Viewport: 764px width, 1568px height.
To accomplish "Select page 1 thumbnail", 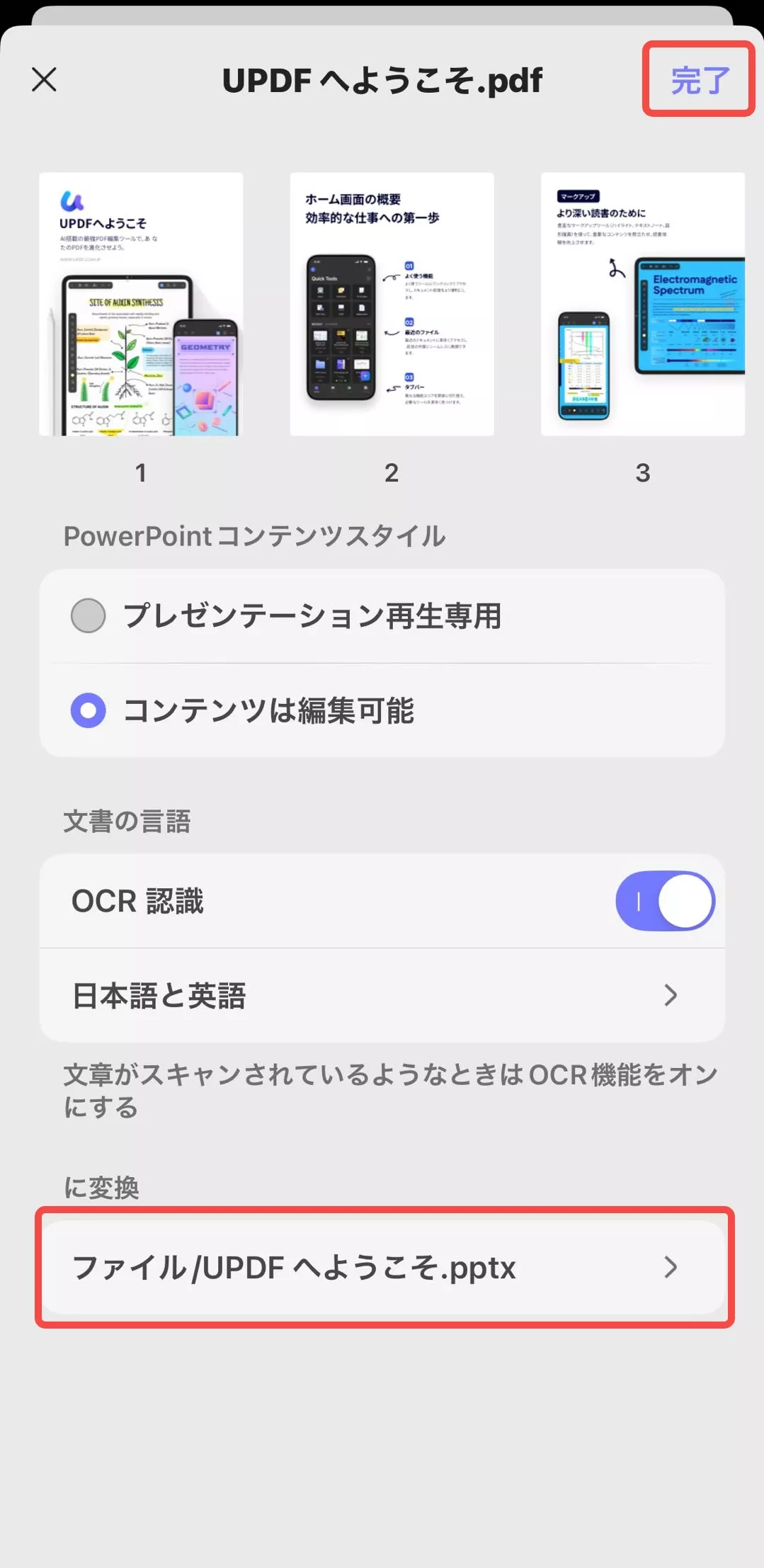I will pos(141,305).
